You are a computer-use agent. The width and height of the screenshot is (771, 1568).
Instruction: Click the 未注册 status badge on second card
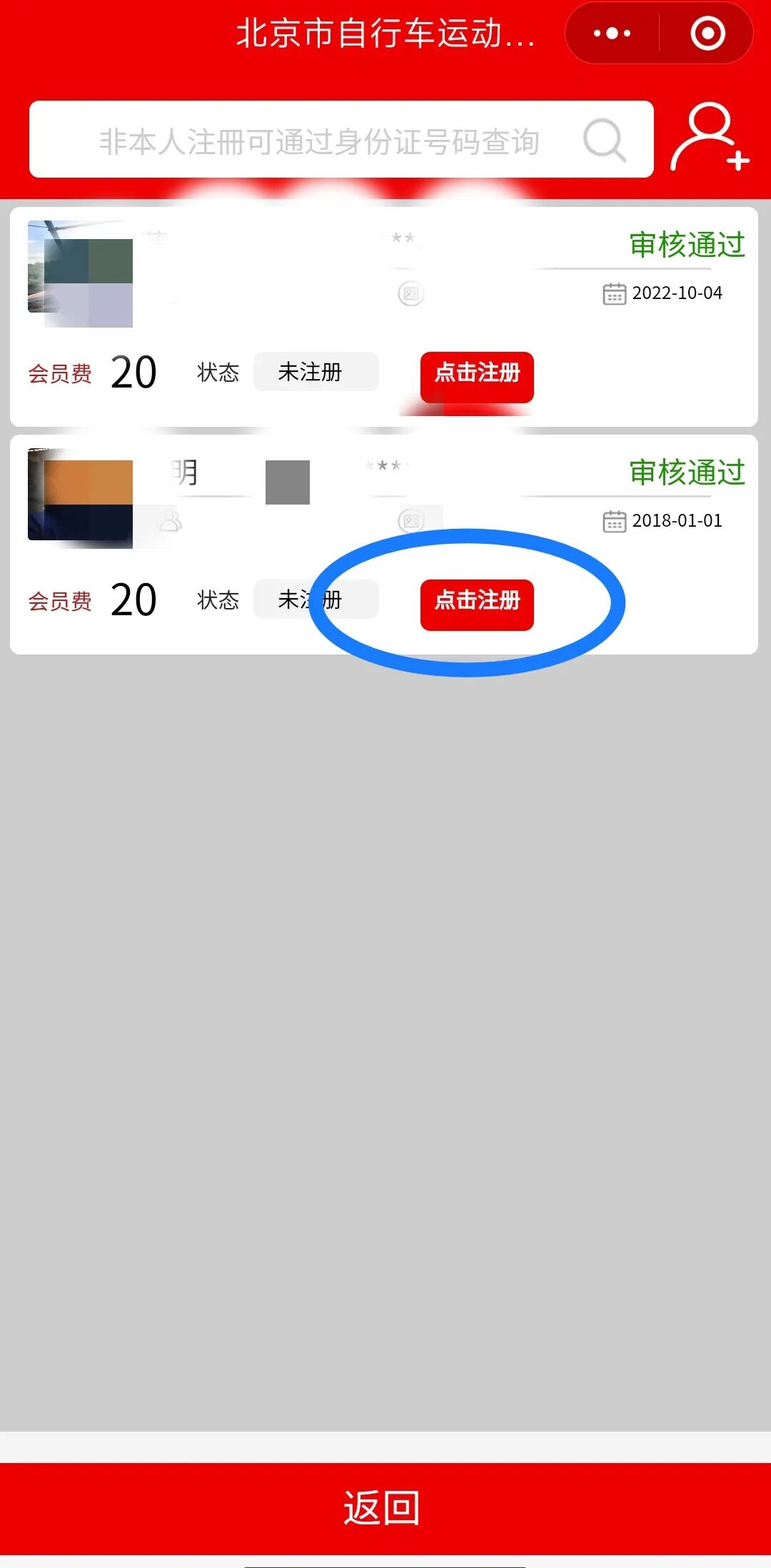tap(316, 600)
